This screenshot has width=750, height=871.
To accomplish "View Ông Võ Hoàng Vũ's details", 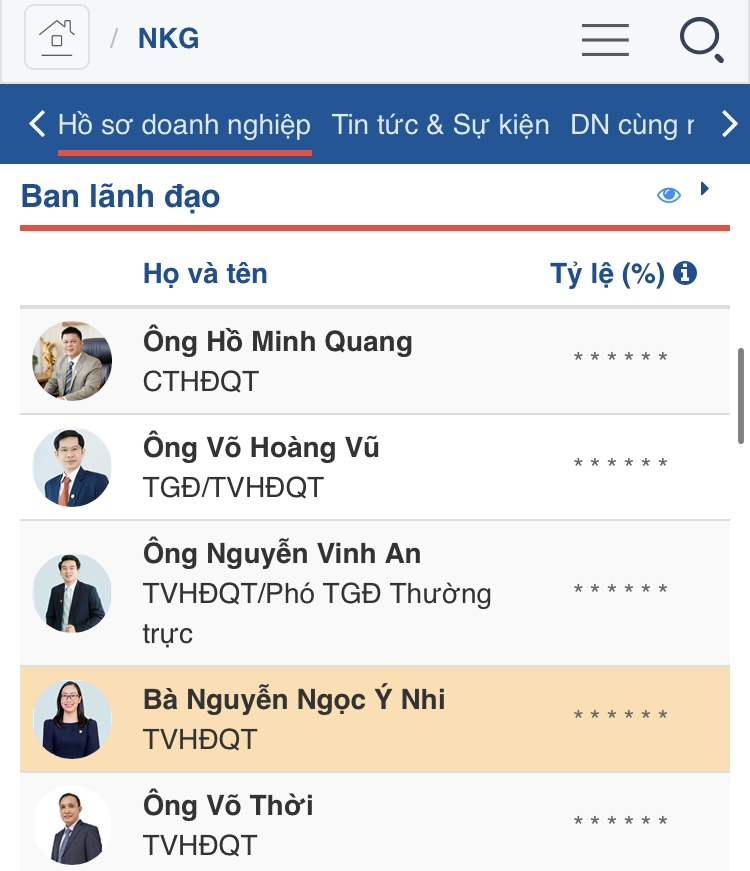I will [x=261, y=448].
